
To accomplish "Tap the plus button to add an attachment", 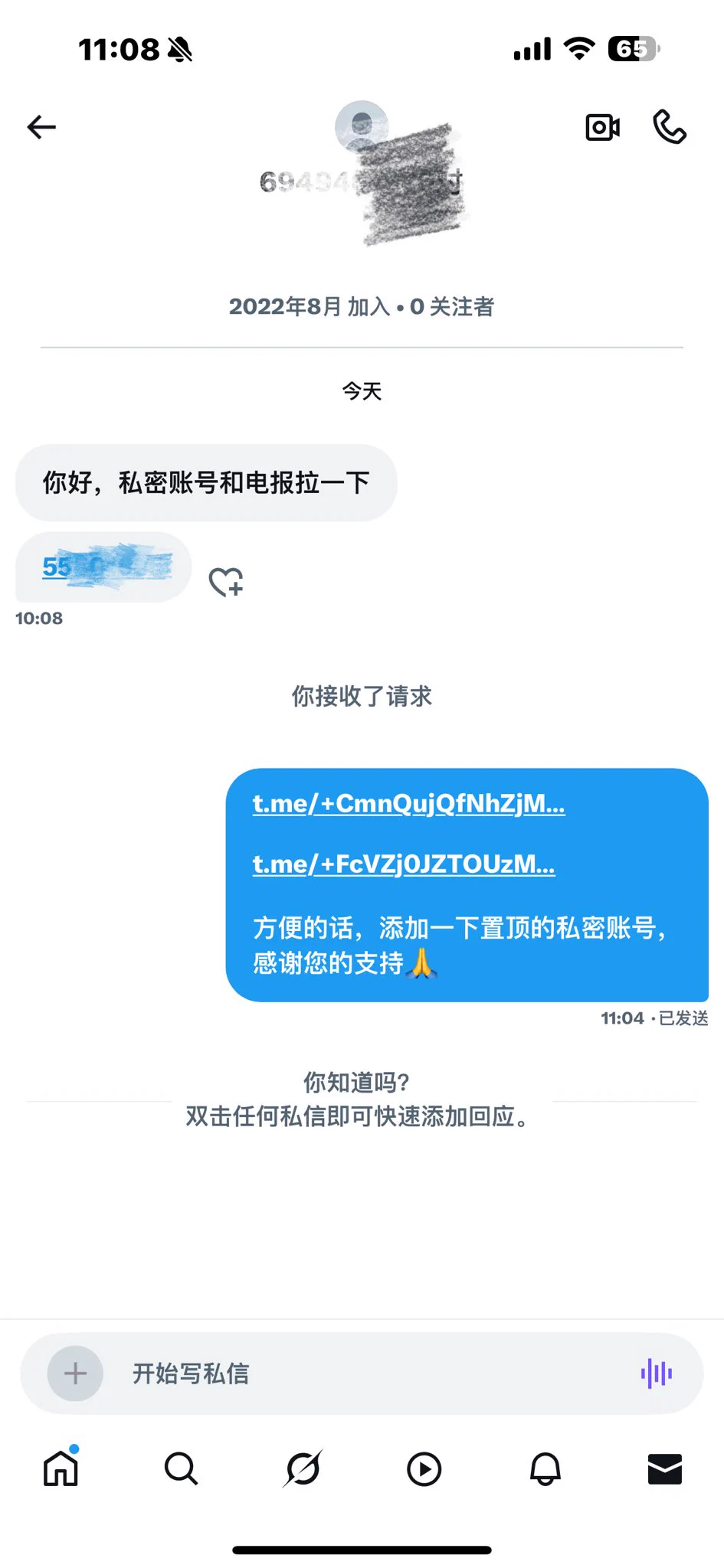I will click(x=75, y=1374).
